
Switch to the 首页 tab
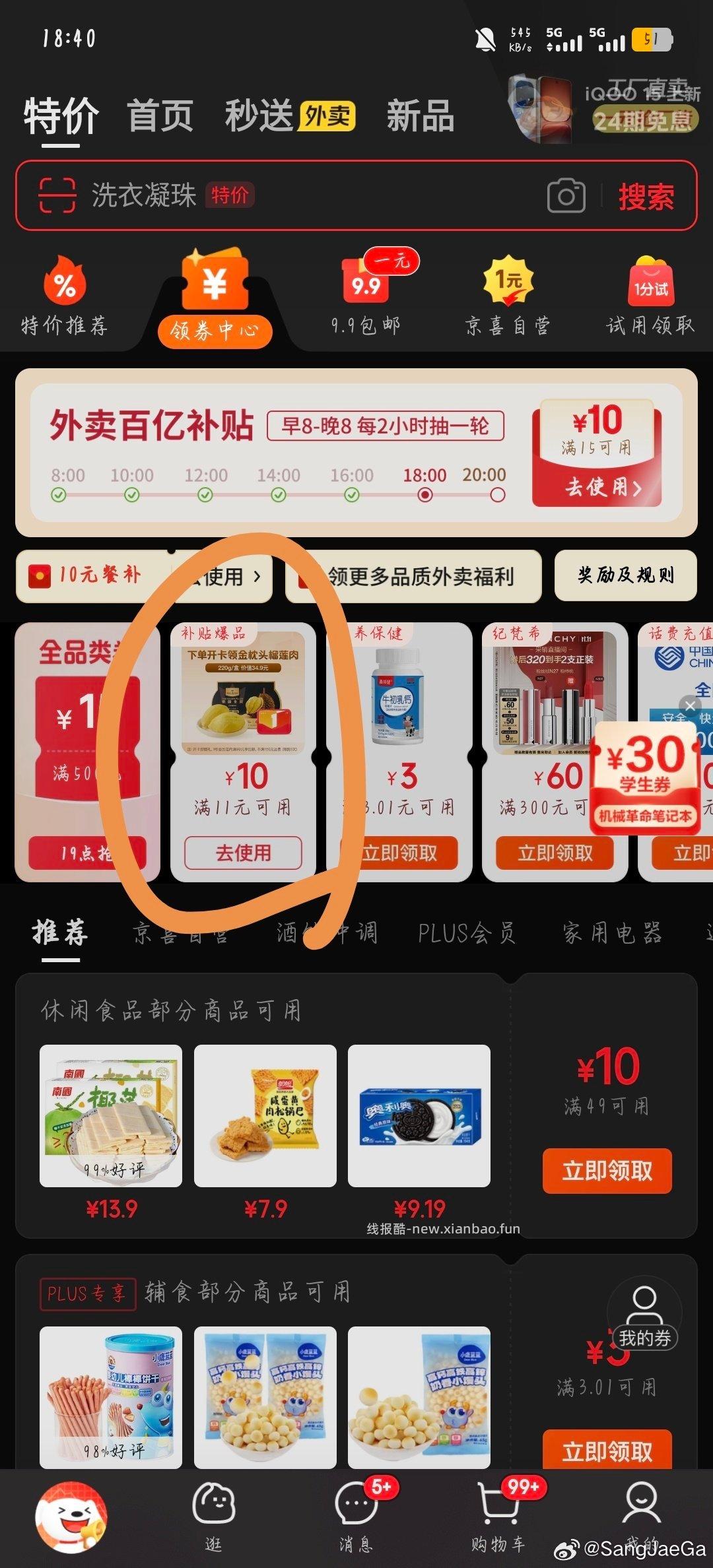(160, 114)
